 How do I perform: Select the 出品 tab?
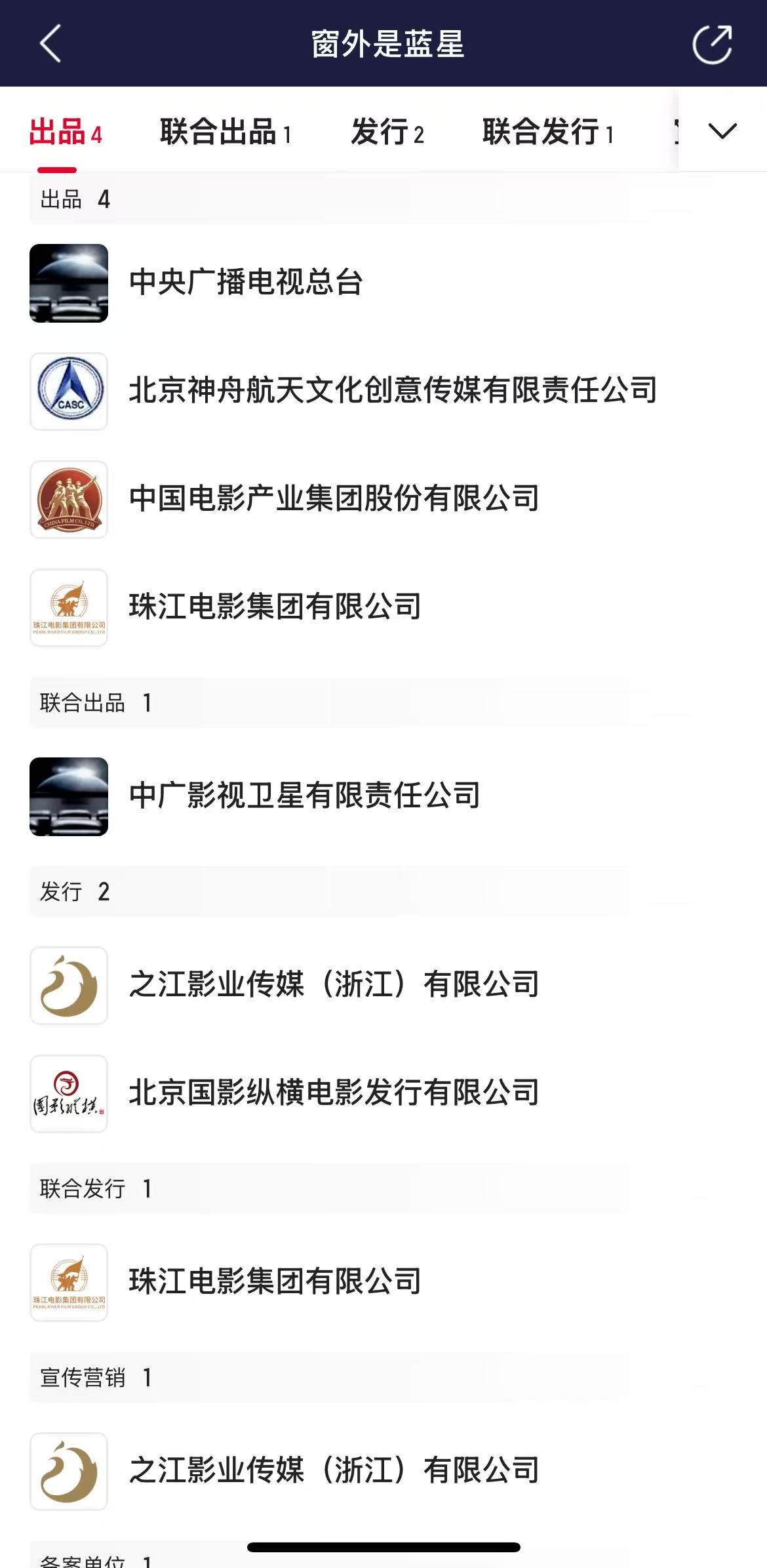click(66, 132)
